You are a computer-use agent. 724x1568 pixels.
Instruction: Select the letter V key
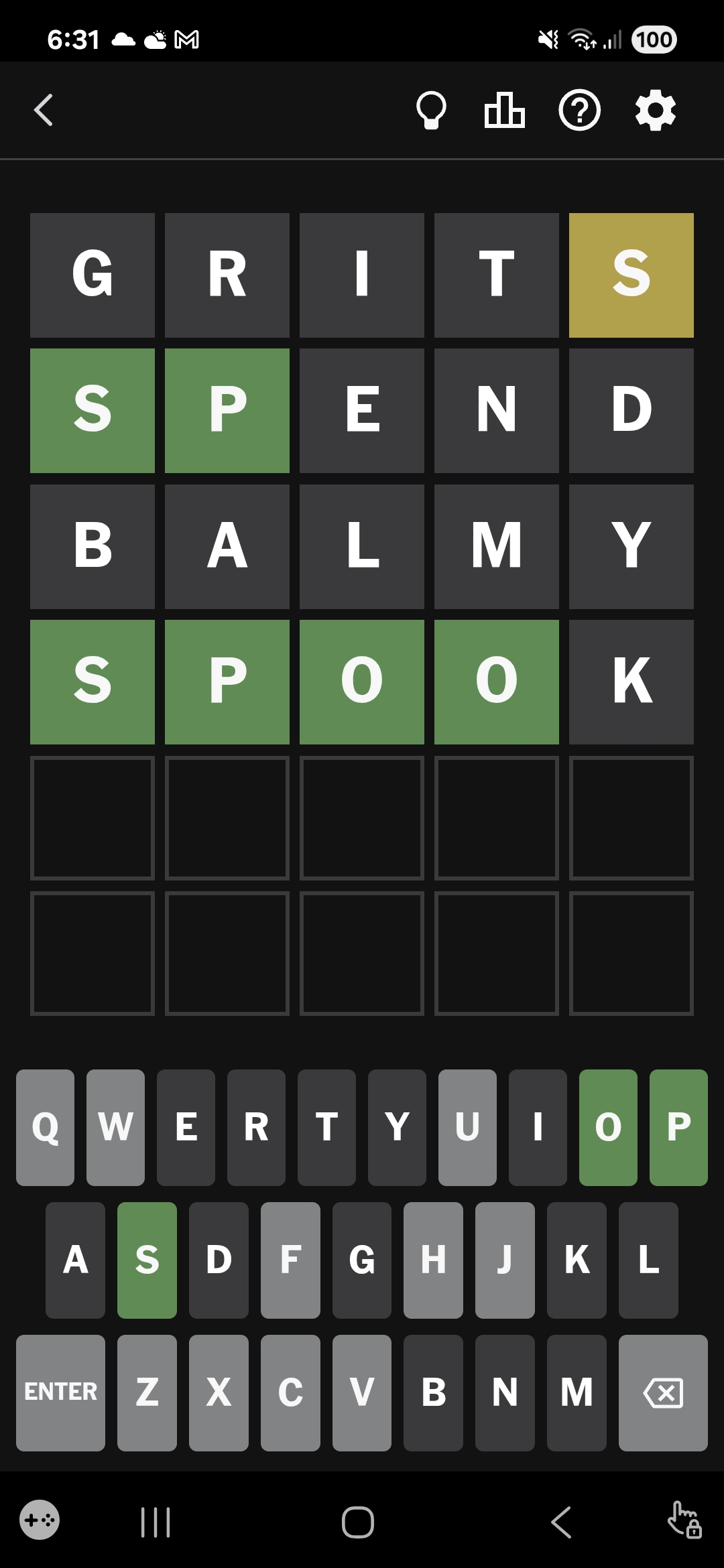coord(362,1392)
